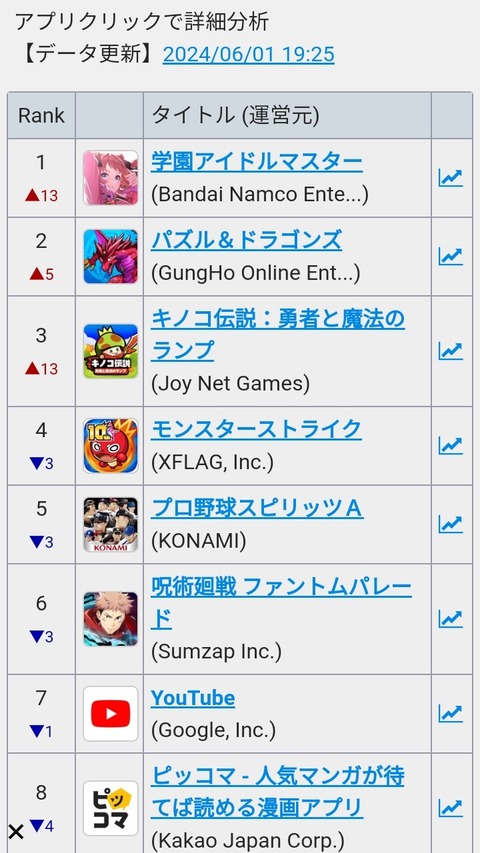Open the ピッコマ manga app link
Image resolution: width=480 pixels, height=853 pixels.
point(278,792)
